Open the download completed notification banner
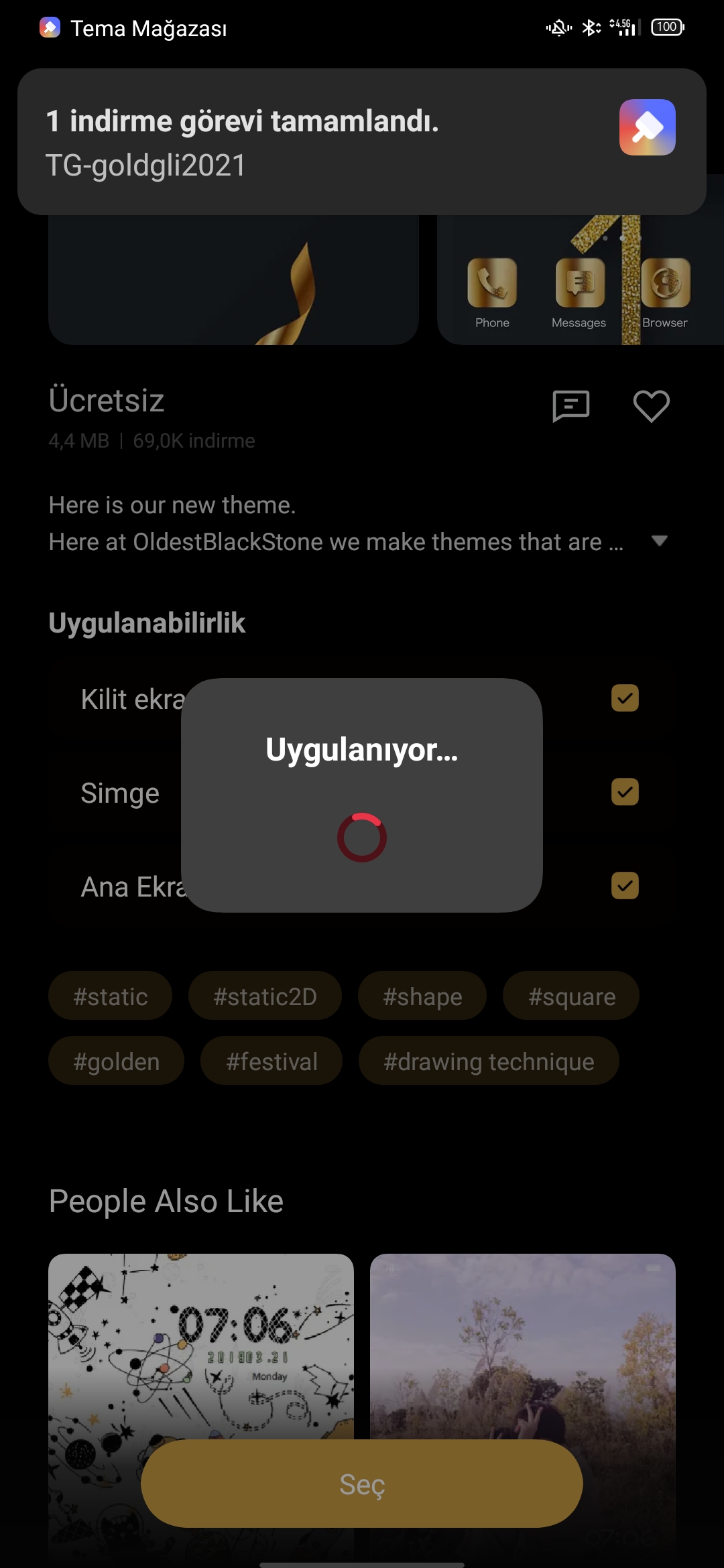724x1568 pixels. click(x=362, y=141)
